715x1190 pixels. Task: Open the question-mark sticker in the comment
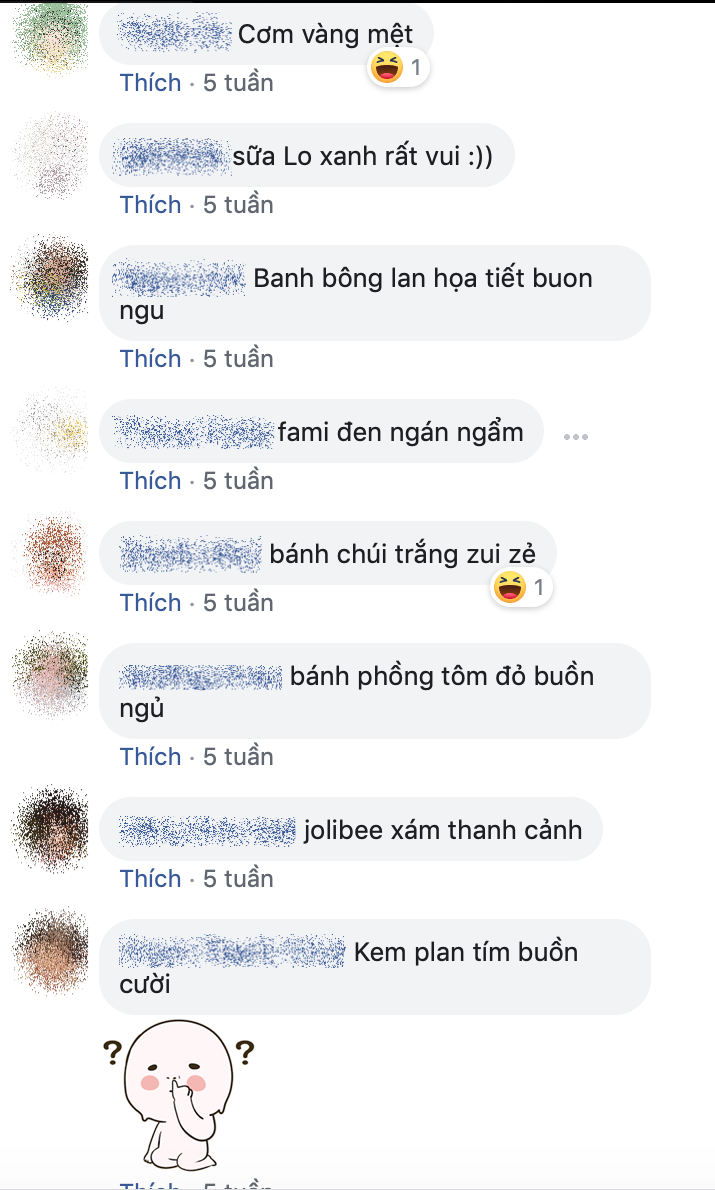coord(177,1098)
